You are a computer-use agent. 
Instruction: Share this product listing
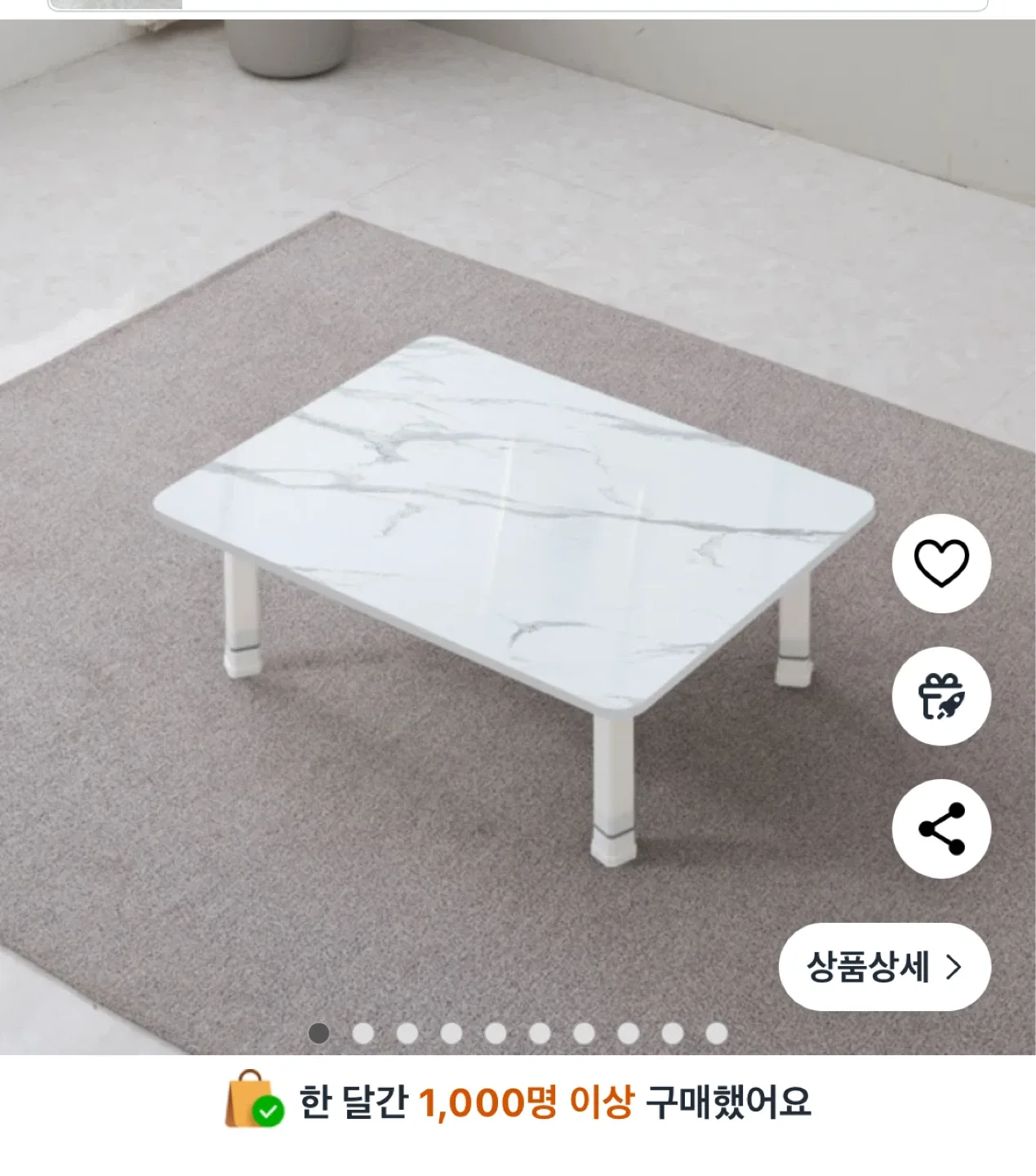click(x=940, y=829)
